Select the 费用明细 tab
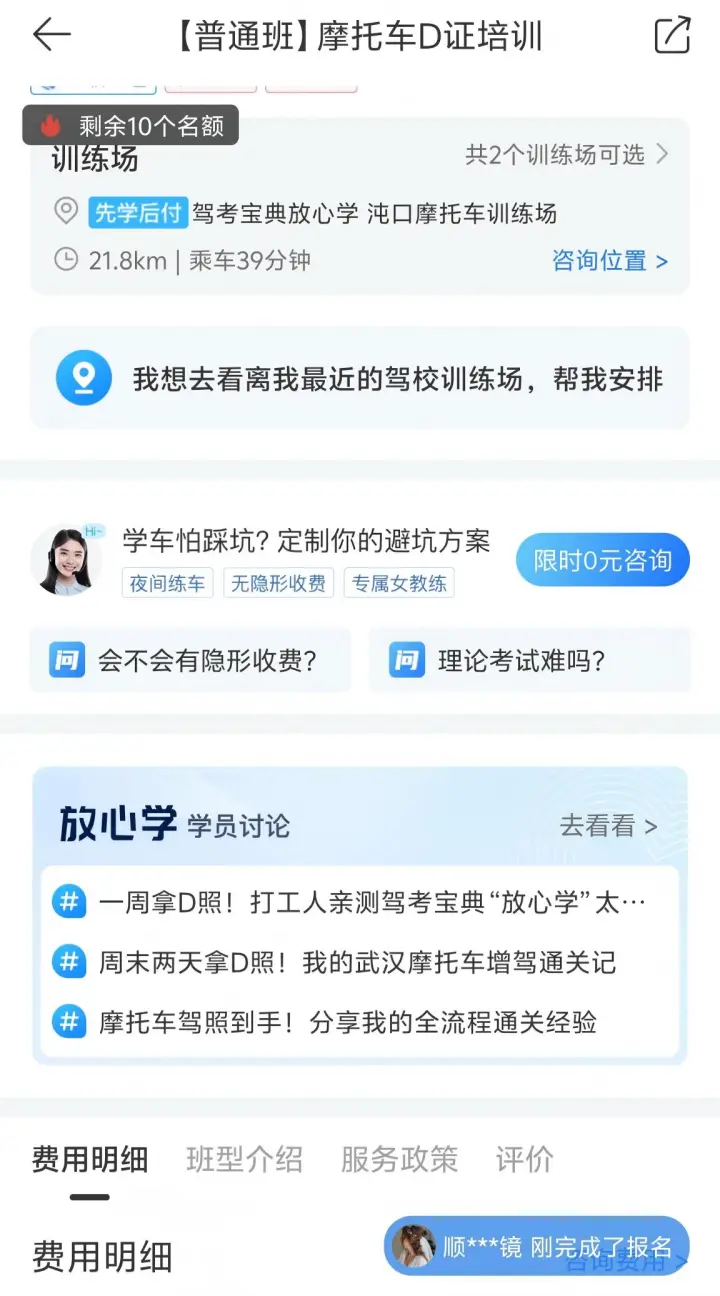This screenshot has height=1296, width=720. (90, 1160)
